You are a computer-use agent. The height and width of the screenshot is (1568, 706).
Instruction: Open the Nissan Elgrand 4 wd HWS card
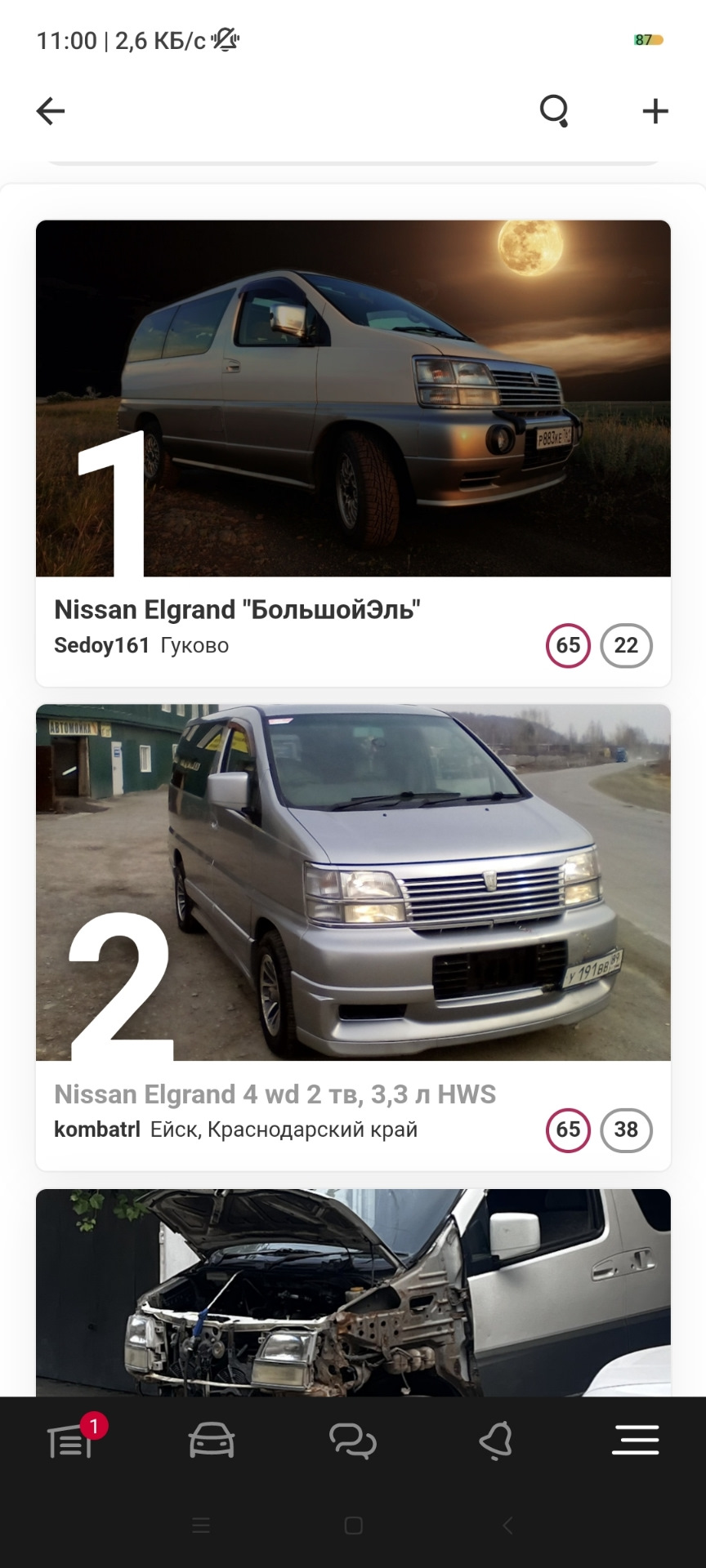point(353,938)
